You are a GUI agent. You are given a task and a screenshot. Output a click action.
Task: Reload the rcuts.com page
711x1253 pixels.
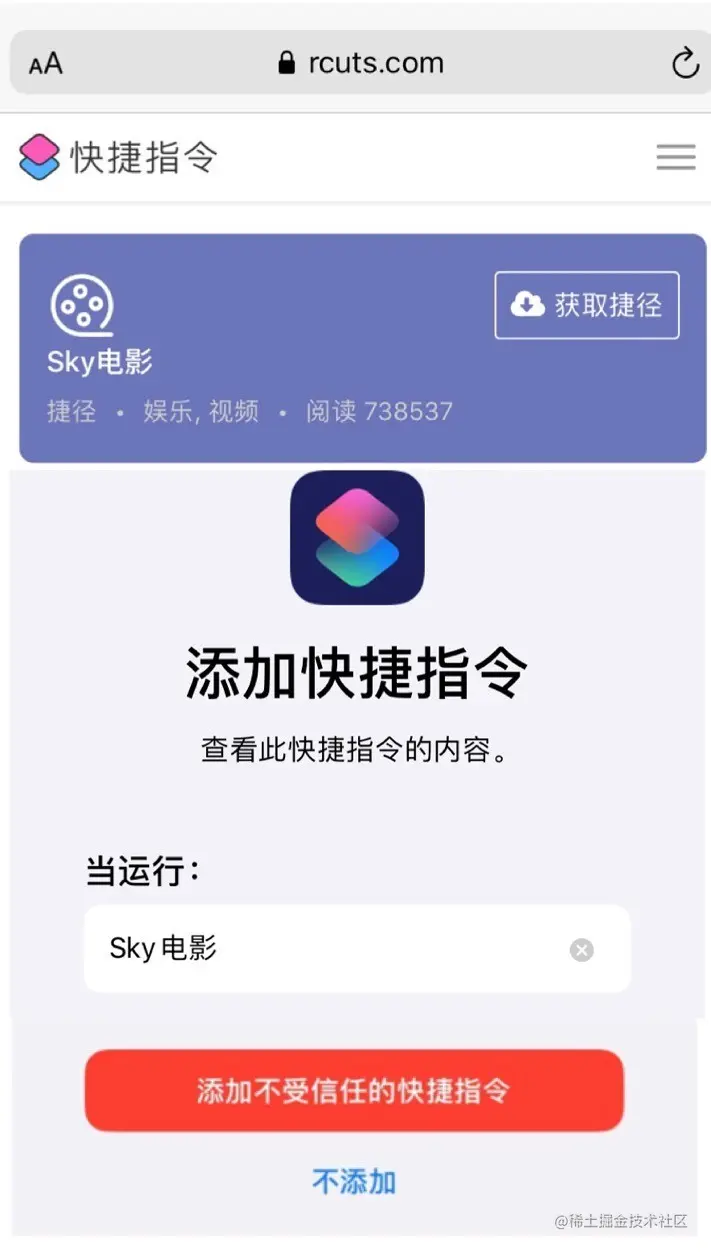tap(685, 64)
